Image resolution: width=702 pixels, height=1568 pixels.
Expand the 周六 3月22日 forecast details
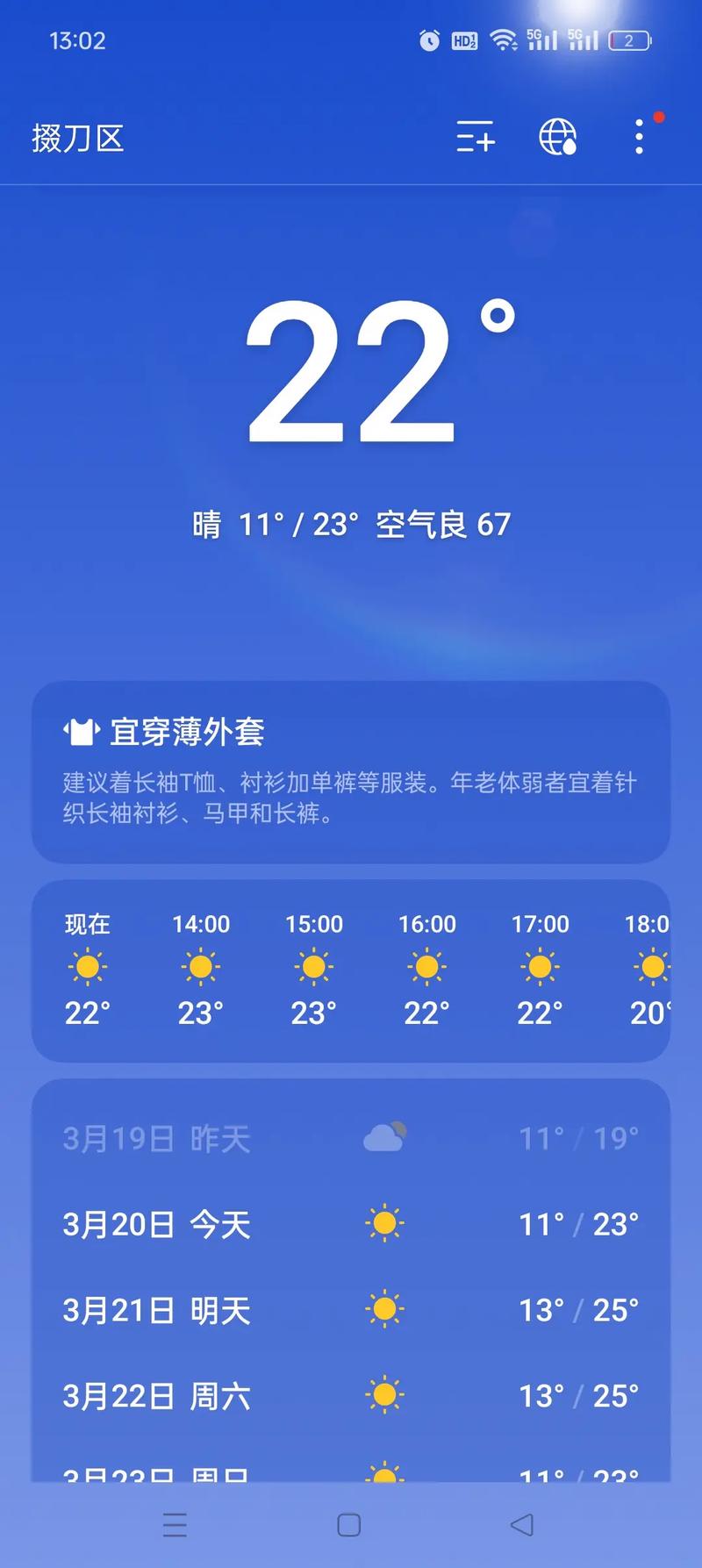click(x=351, y=1395)
